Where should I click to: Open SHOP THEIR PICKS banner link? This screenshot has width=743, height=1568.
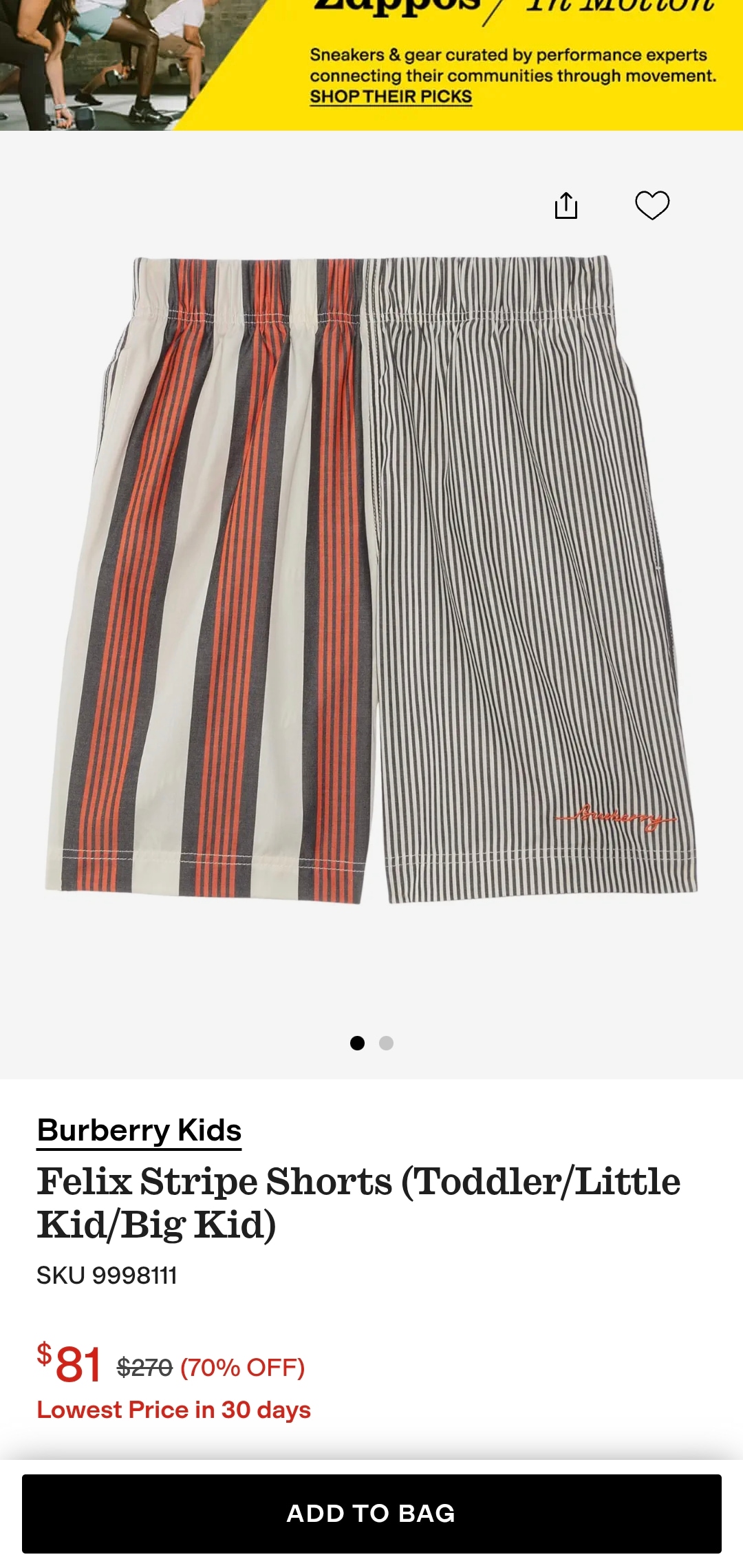[391, 96]
